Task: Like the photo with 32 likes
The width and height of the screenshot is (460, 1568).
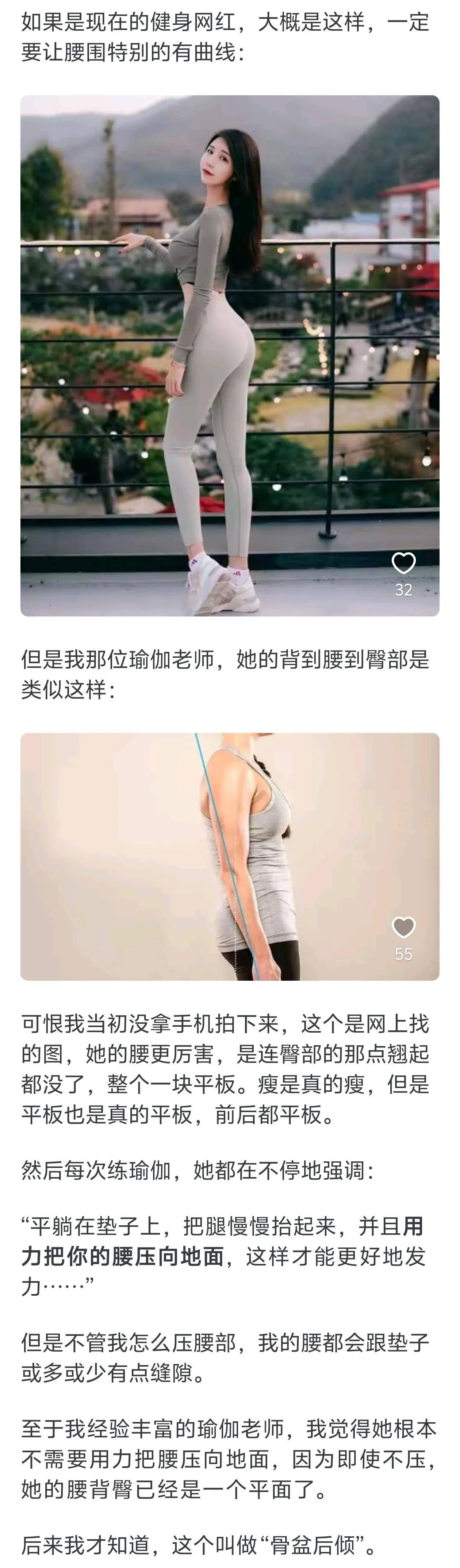Action: (403, 563)
